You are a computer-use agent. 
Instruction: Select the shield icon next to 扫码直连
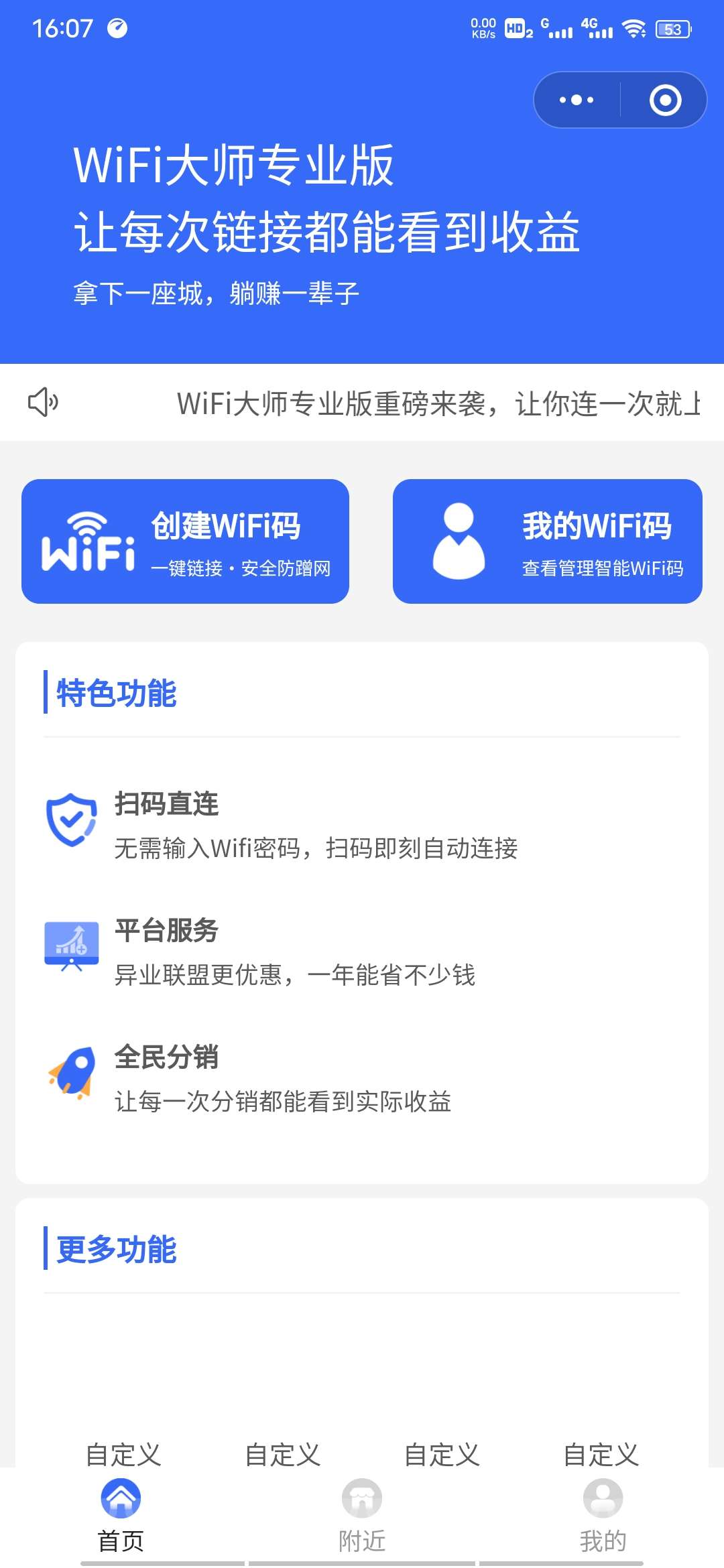pyautogui.click(x=70, y=821)
